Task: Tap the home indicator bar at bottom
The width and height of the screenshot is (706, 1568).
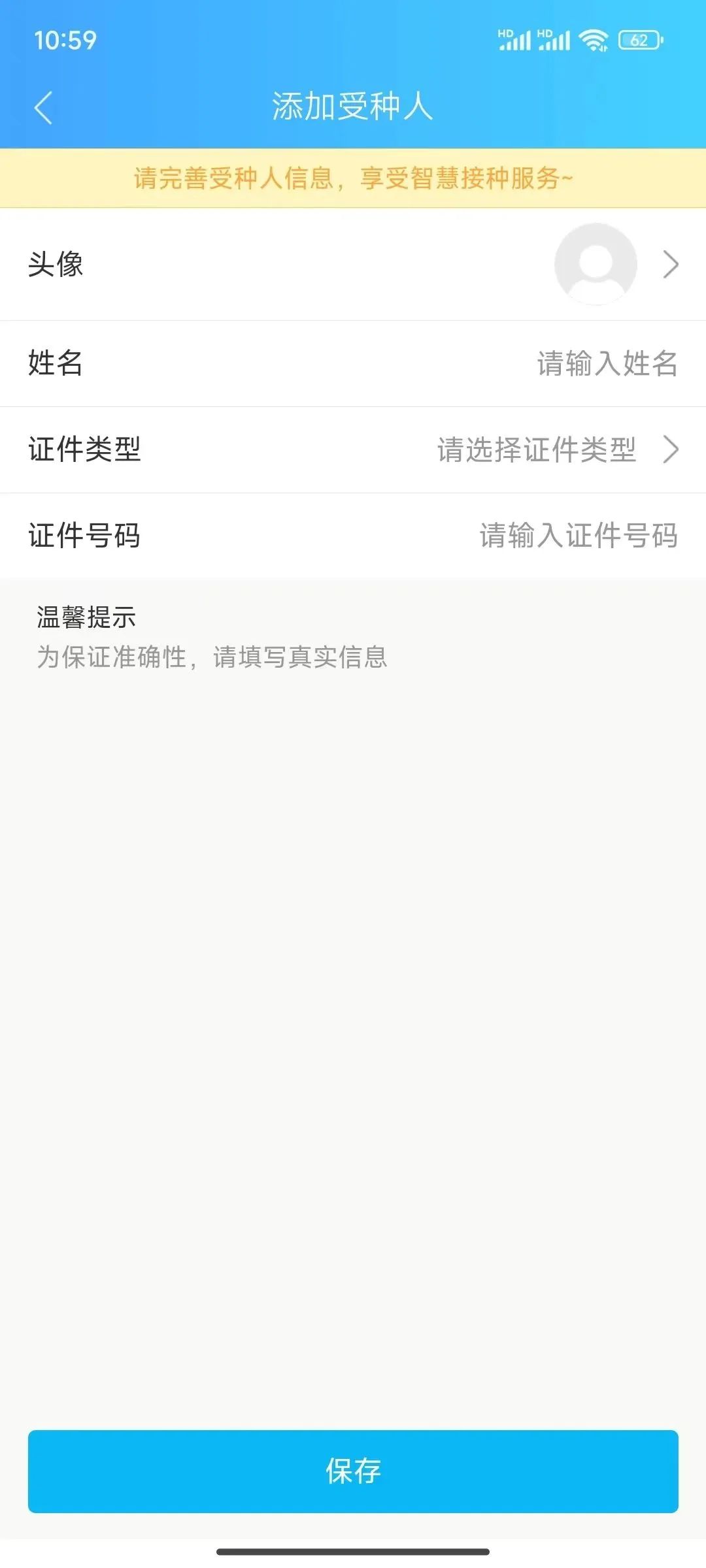Action: tap(353, 1550)
